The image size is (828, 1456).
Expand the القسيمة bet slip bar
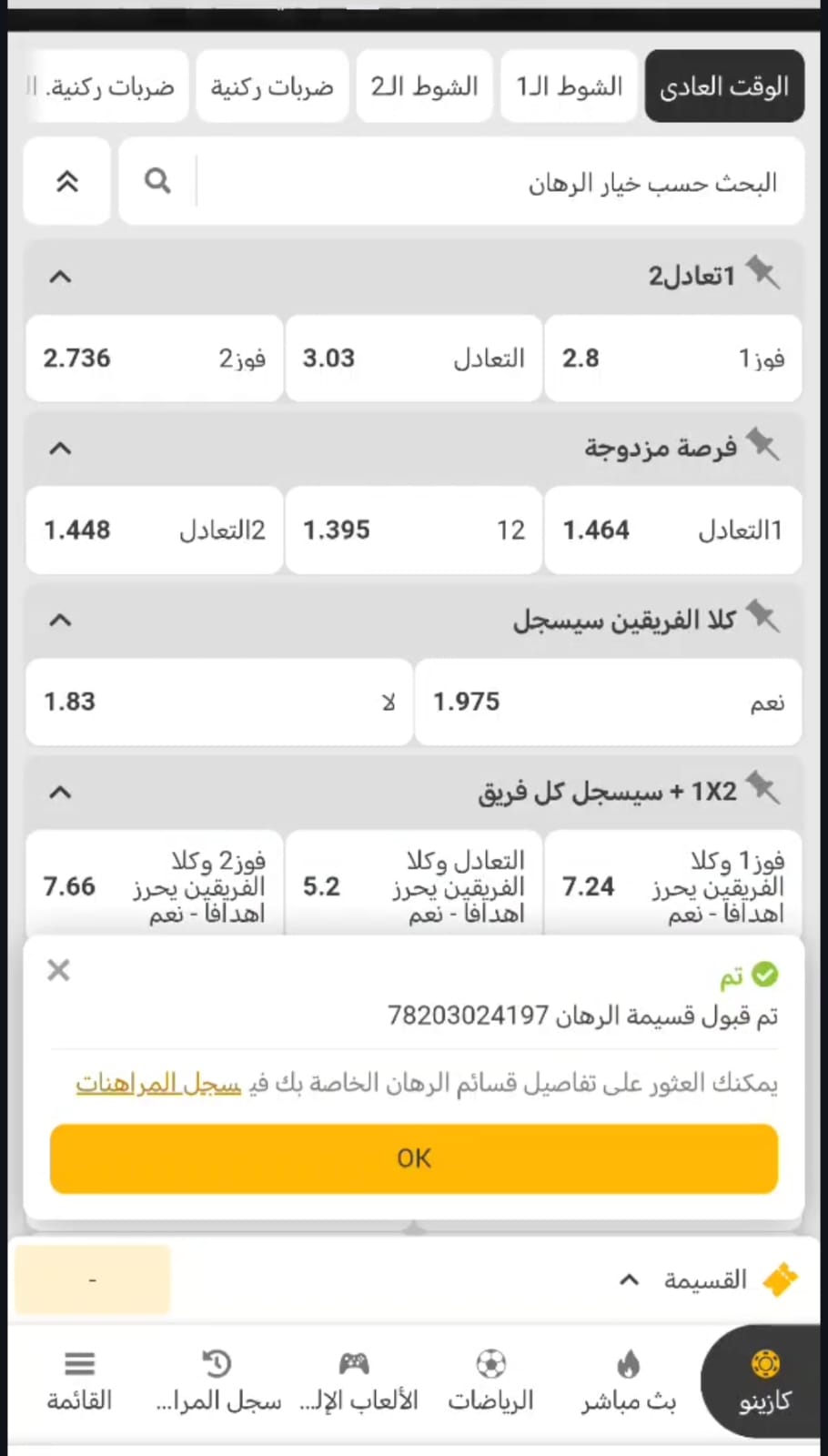click(x=628, y=1280)
